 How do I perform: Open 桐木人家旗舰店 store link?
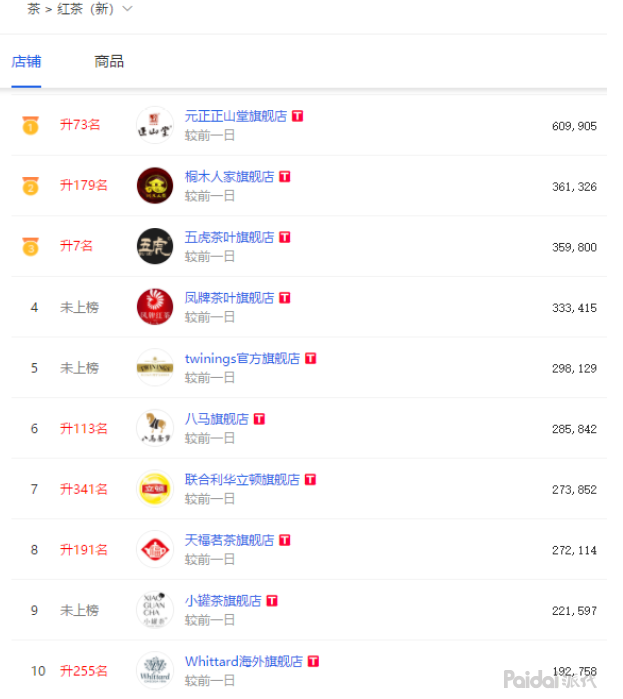[229, 176]
